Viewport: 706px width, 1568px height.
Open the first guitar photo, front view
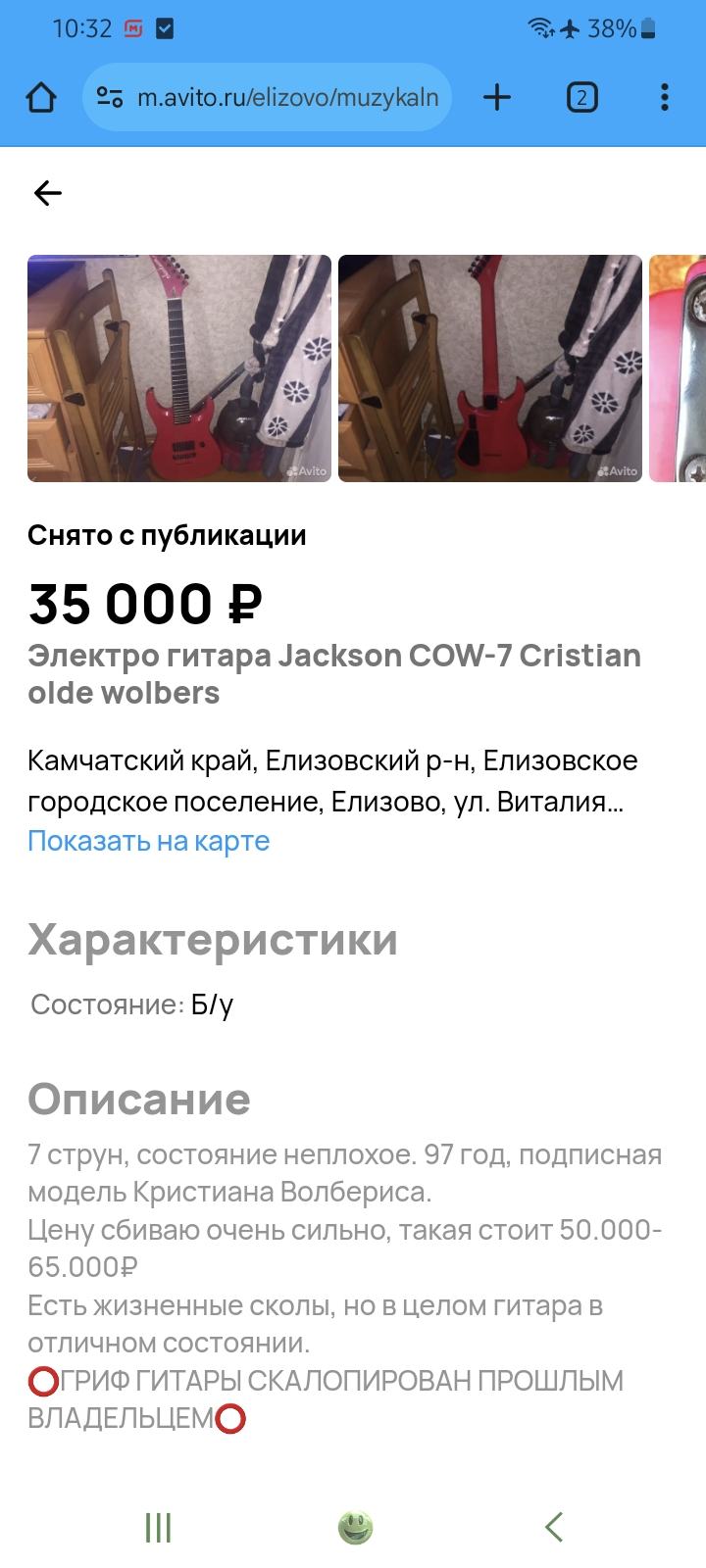(179, 368)
